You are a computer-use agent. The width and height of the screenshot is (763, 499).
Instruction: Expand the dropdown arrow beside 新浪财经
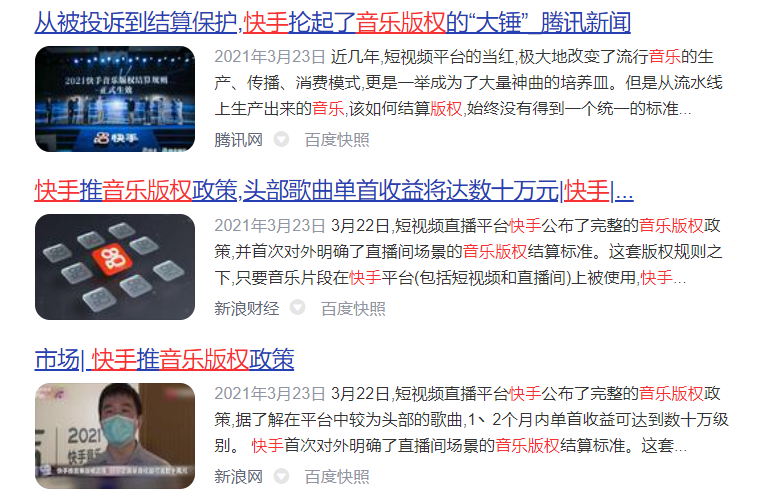[x=298, y=308]
